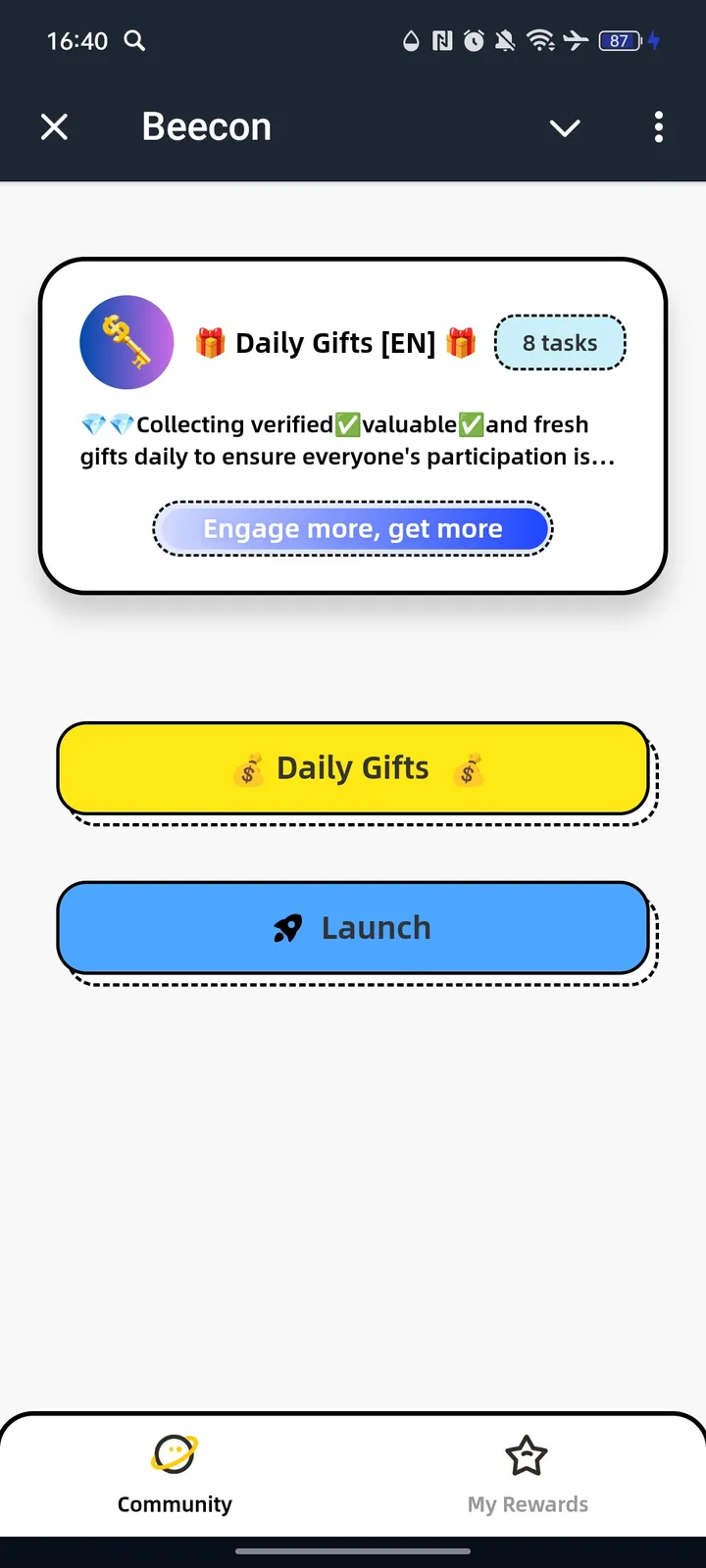Open the yellow Daily Gifts button
Screen dimensions: 706x1568
[x=353, y=768]
